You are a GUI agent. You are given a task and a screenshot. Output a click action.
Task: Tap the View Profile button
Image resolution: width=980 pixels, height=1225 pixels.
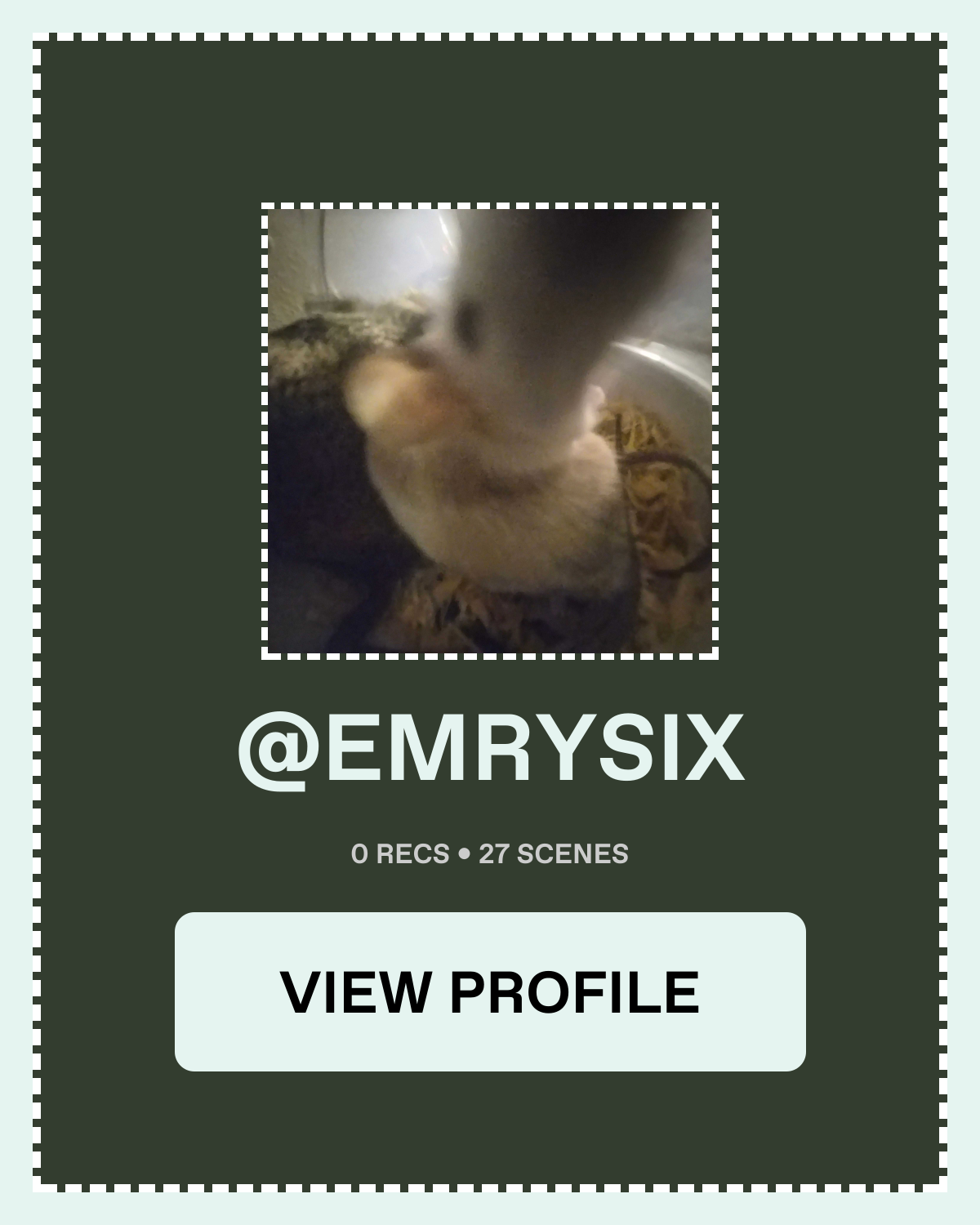[490, 991]
